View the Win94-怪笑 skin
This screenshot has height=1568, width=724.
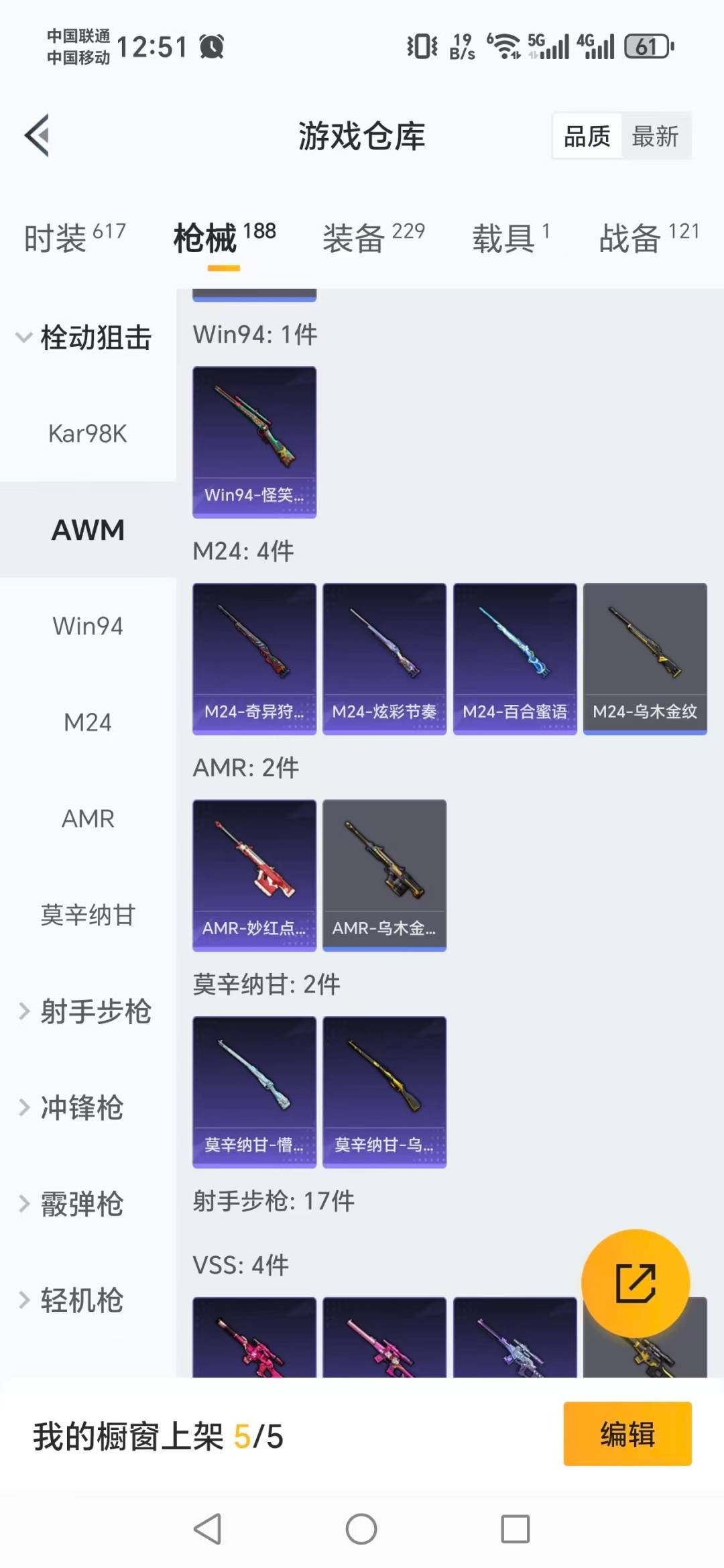click(254, 441)
